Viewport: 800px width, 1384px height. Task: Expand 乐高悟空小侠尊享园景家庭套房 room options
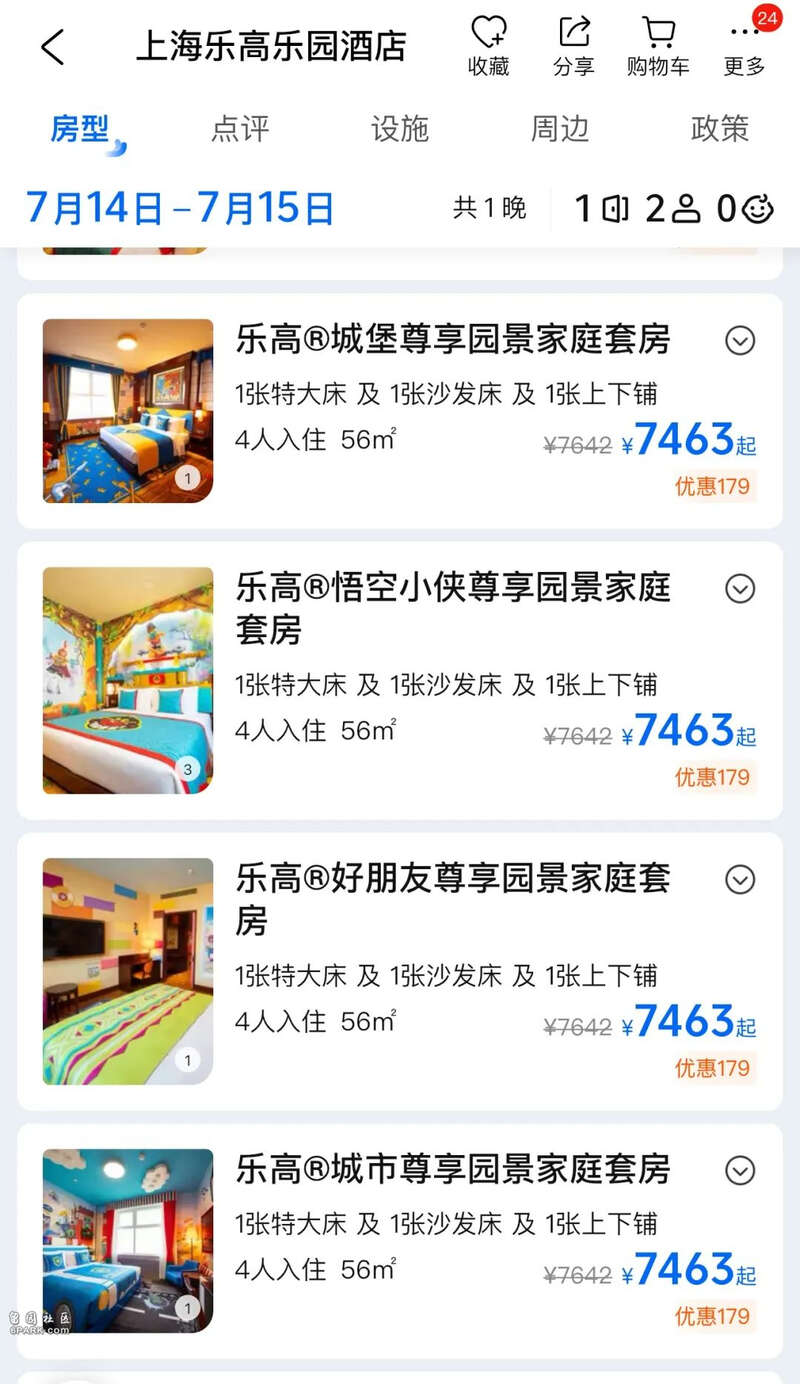click(x=740, y=589)
